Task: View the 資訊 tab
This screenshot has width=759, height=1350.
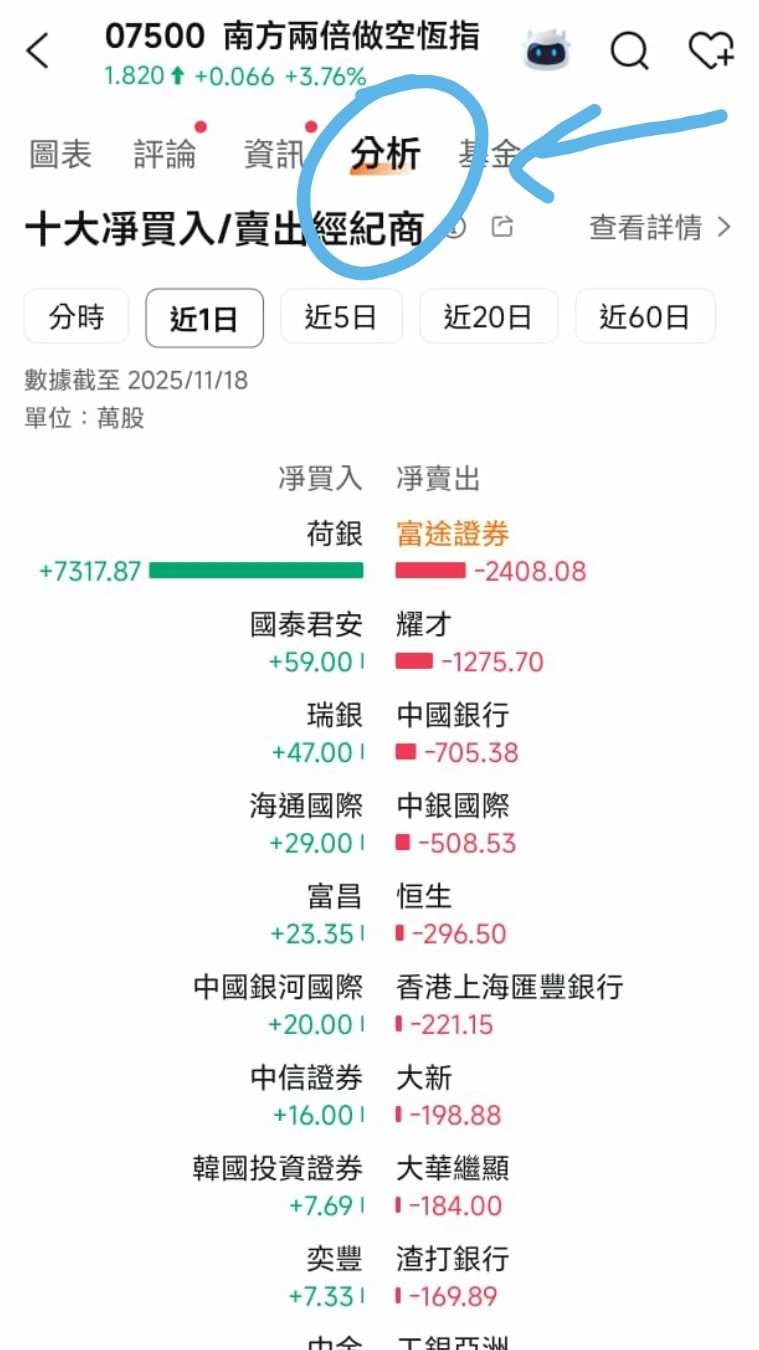Action: (278, 153)
